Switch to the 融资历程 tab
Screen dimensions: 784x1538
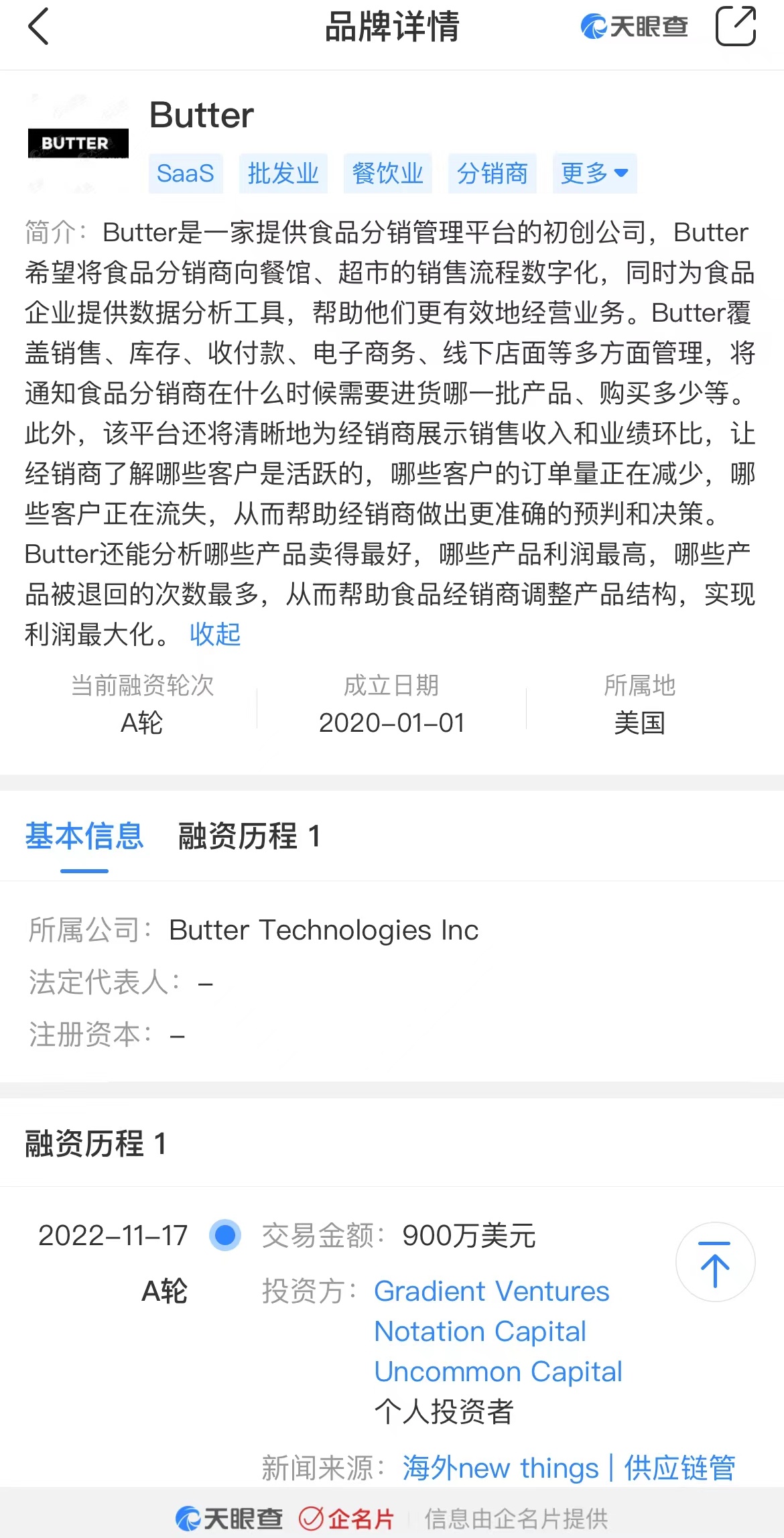(249, 836)
